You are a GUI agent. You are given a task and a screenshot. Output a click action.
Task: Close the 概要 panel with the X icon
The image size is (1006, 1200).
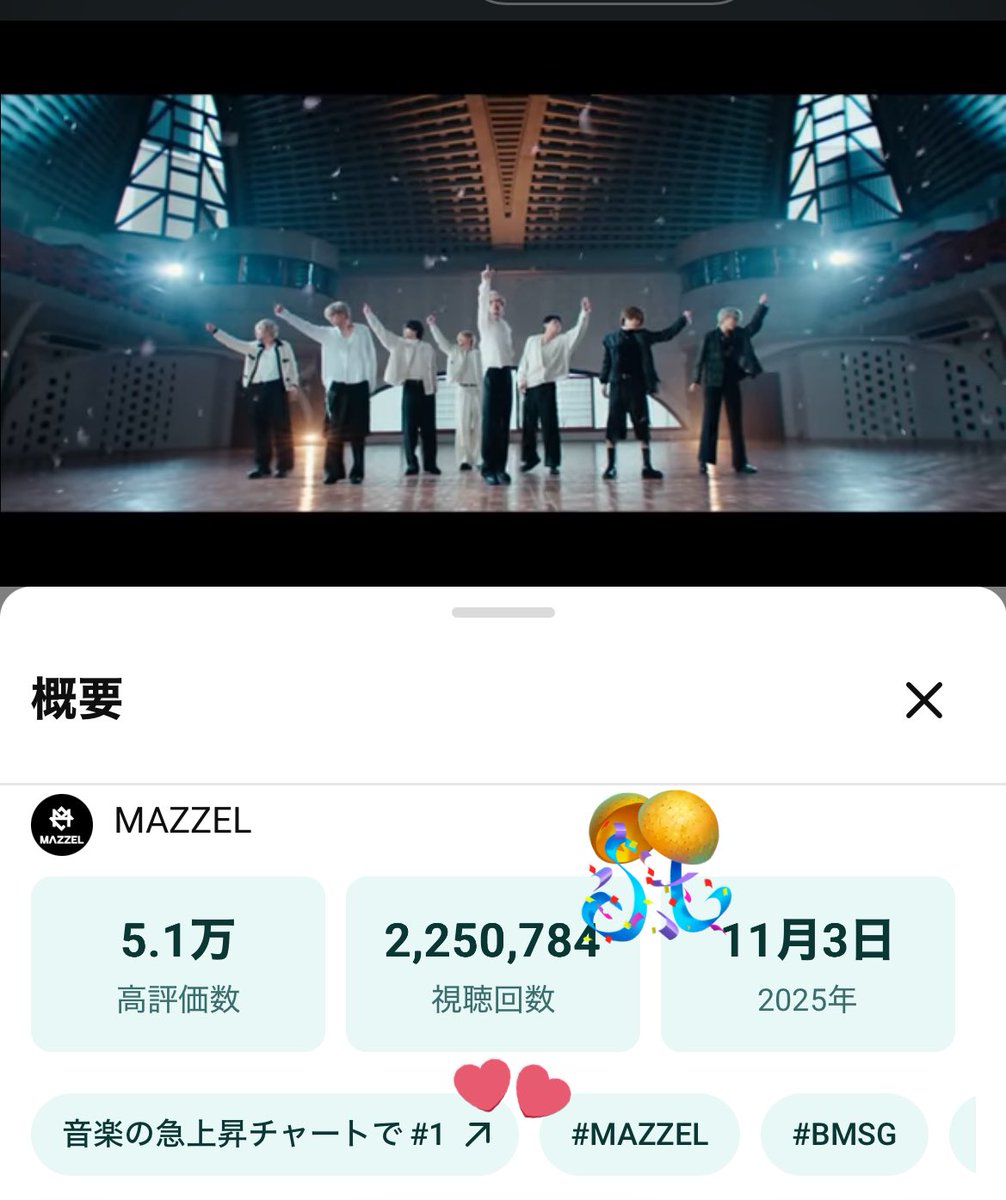tap(925, 703)
